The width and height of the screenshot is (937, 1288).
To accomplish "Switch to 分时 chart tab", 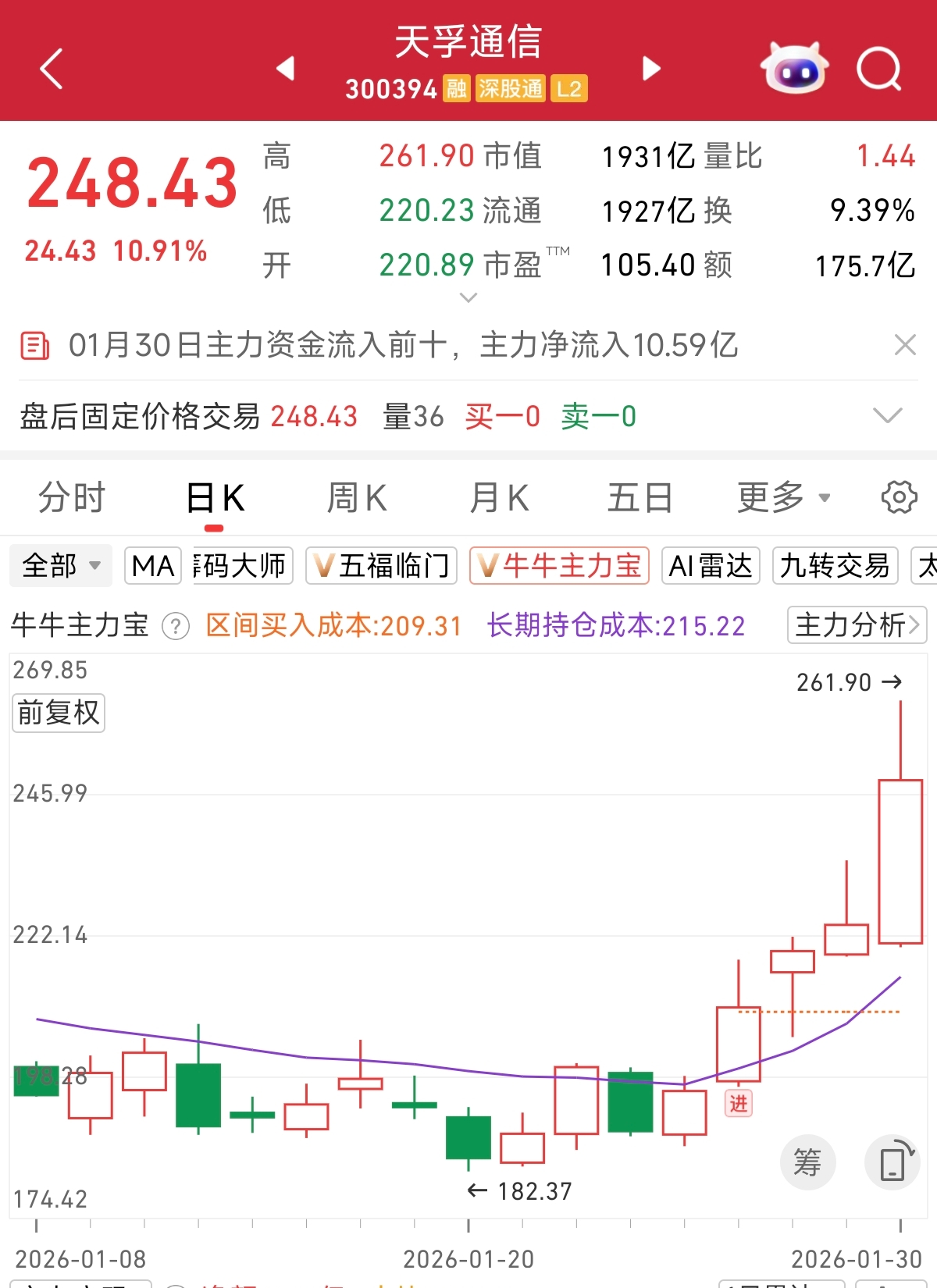I will click(72, 497).
